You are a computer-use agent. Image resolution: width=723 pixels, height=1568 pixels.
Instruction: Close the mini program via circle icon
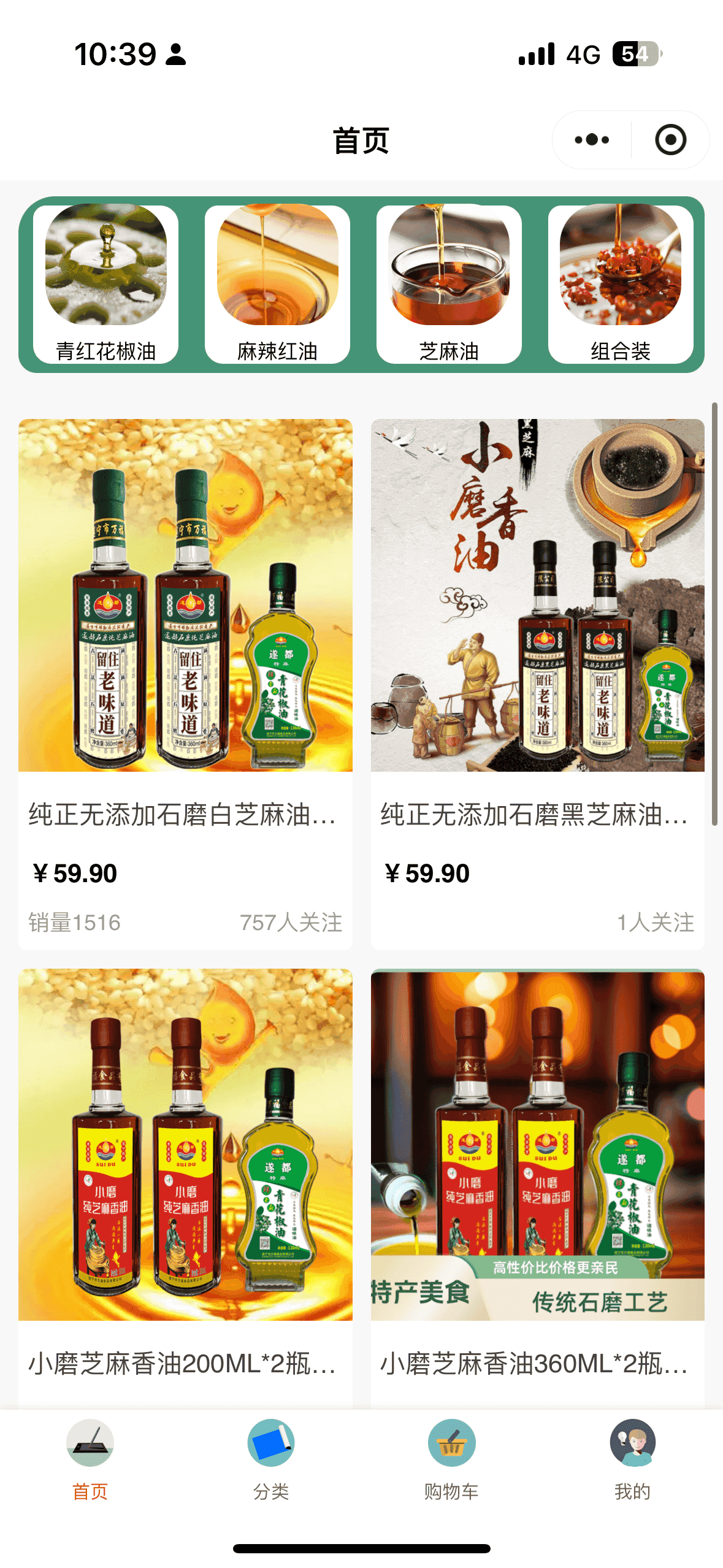click(x=670, y=140)
